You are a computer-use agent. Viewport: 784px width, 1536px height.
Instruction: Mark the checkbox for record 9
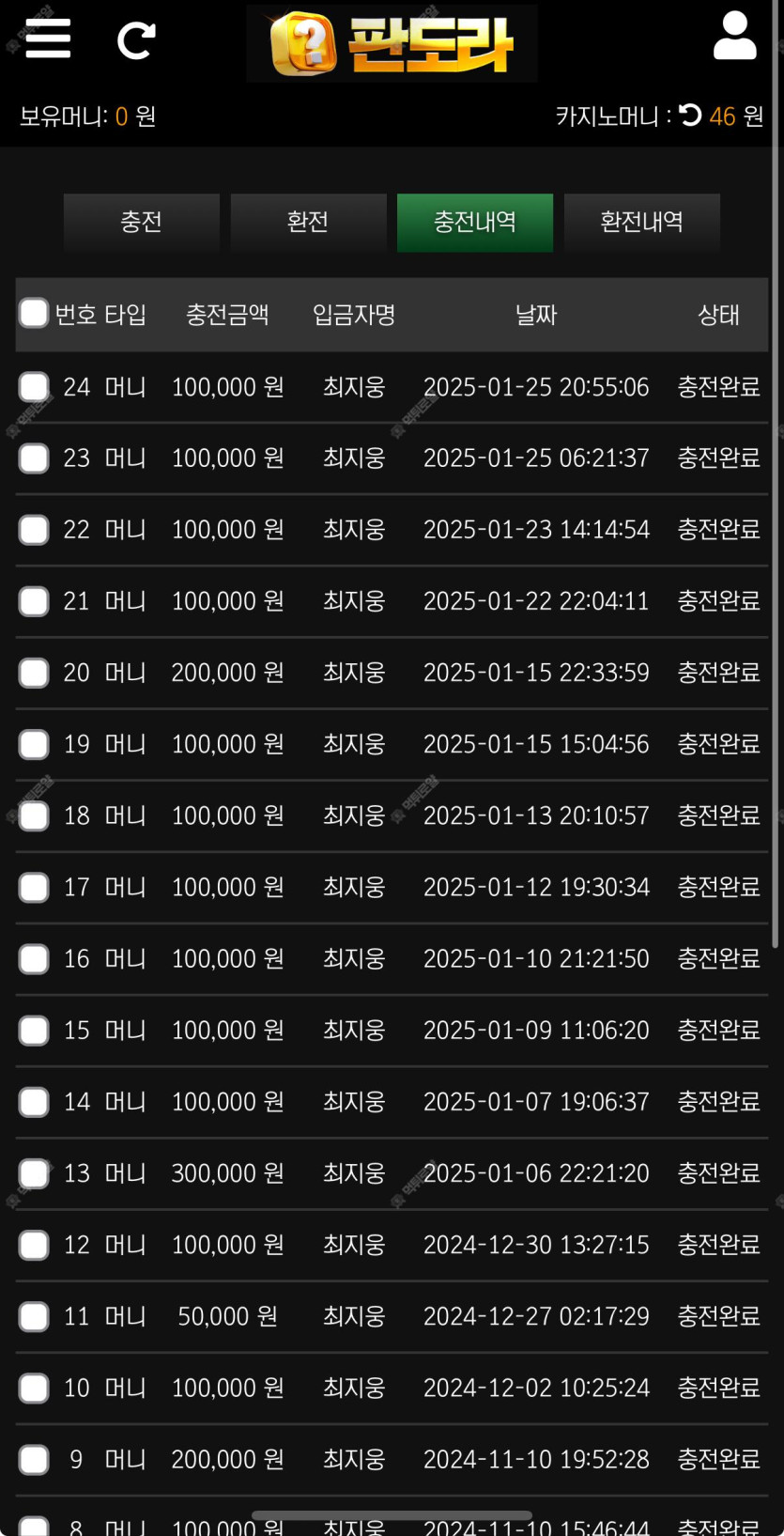pyautogui.click(x=34, y=1459)
